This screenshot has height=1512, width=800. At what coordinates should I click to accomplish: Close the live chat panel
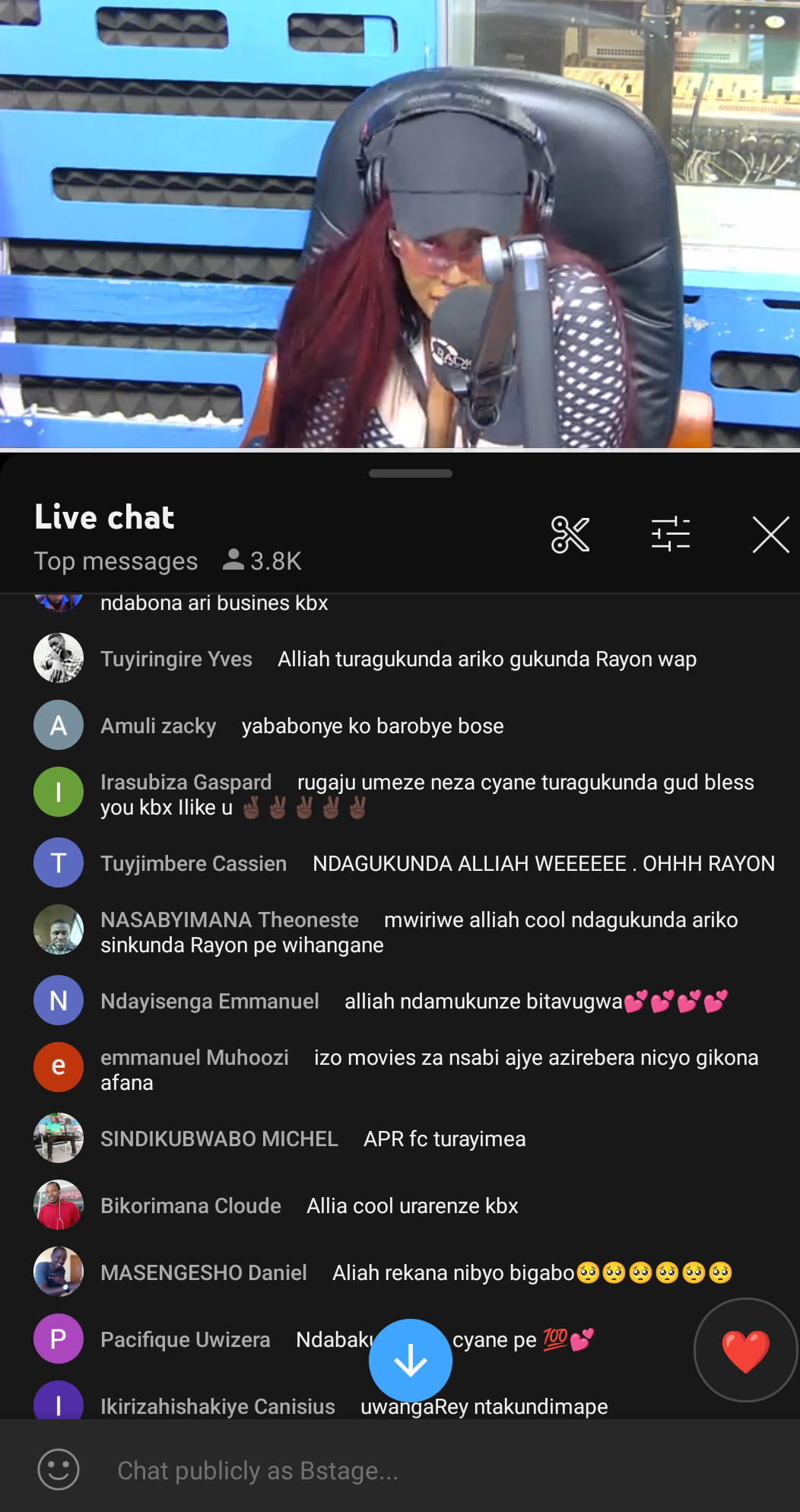pos(770,535)
